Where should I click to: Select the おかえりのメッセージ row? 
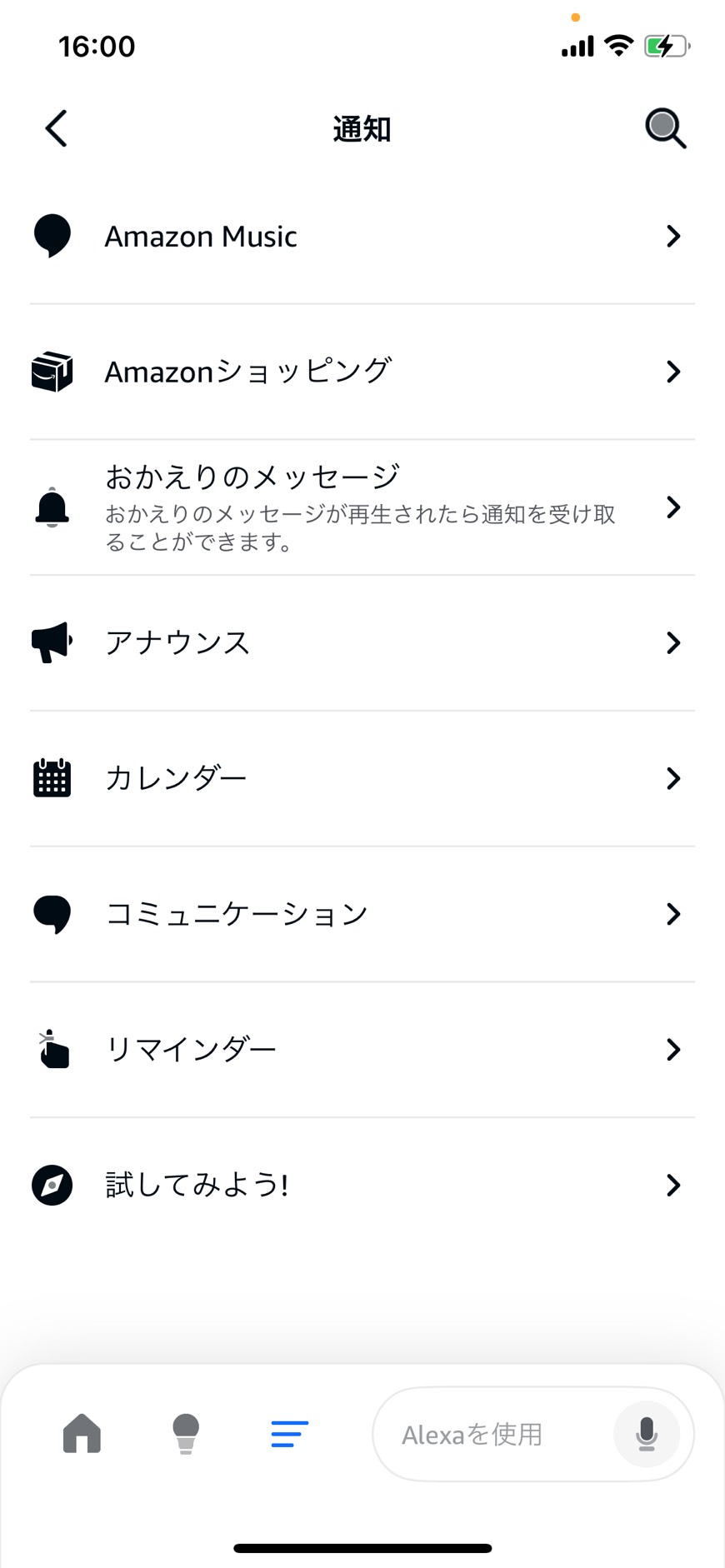coord(362,507)
